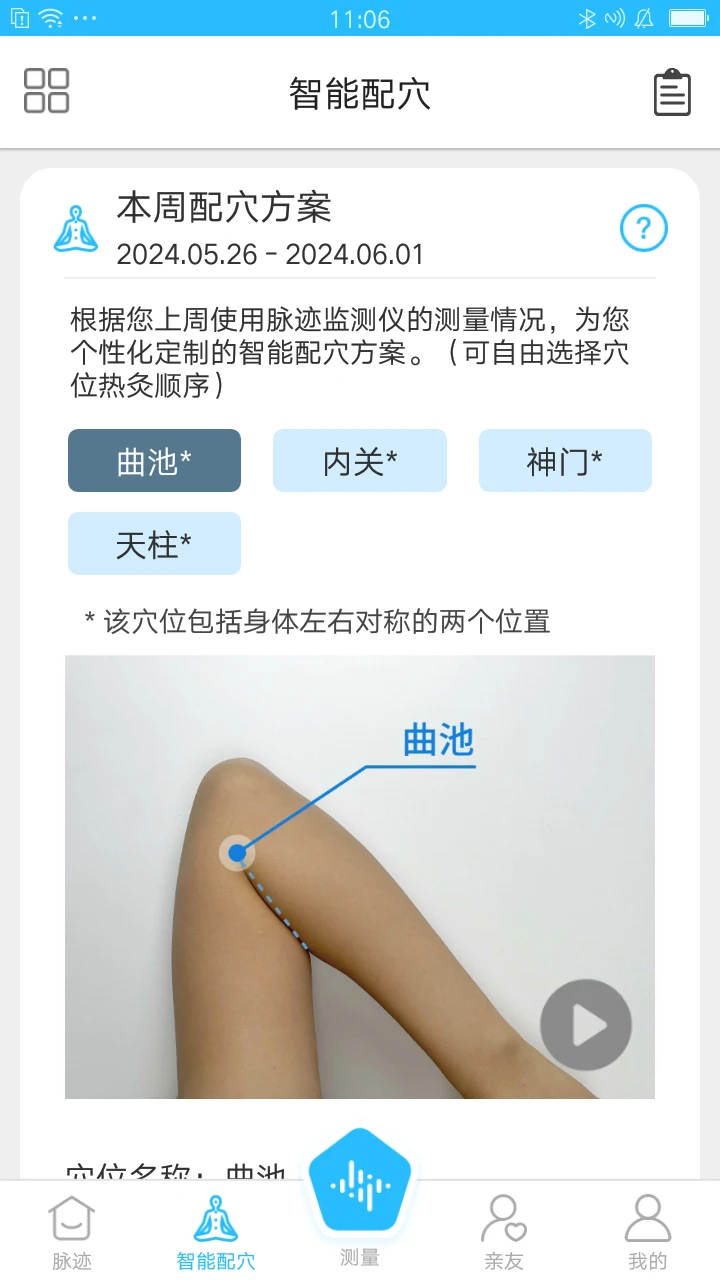Play the 曲池 acupoint demonstration video

point(586,1025)
